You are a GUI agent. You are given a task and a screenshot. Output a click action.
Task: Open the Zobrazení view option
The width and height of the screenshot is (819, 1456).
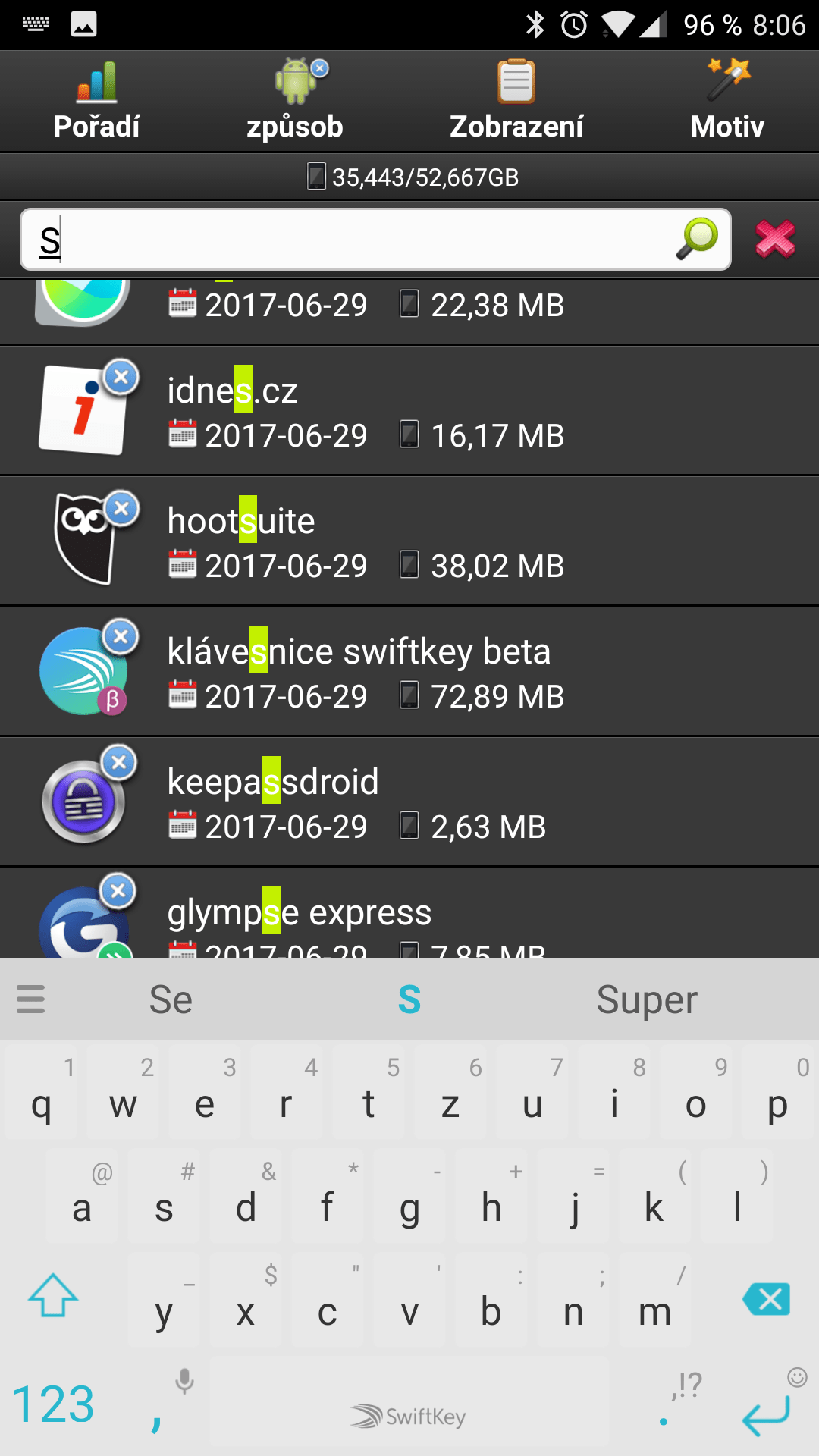click(x=516, y=101)
